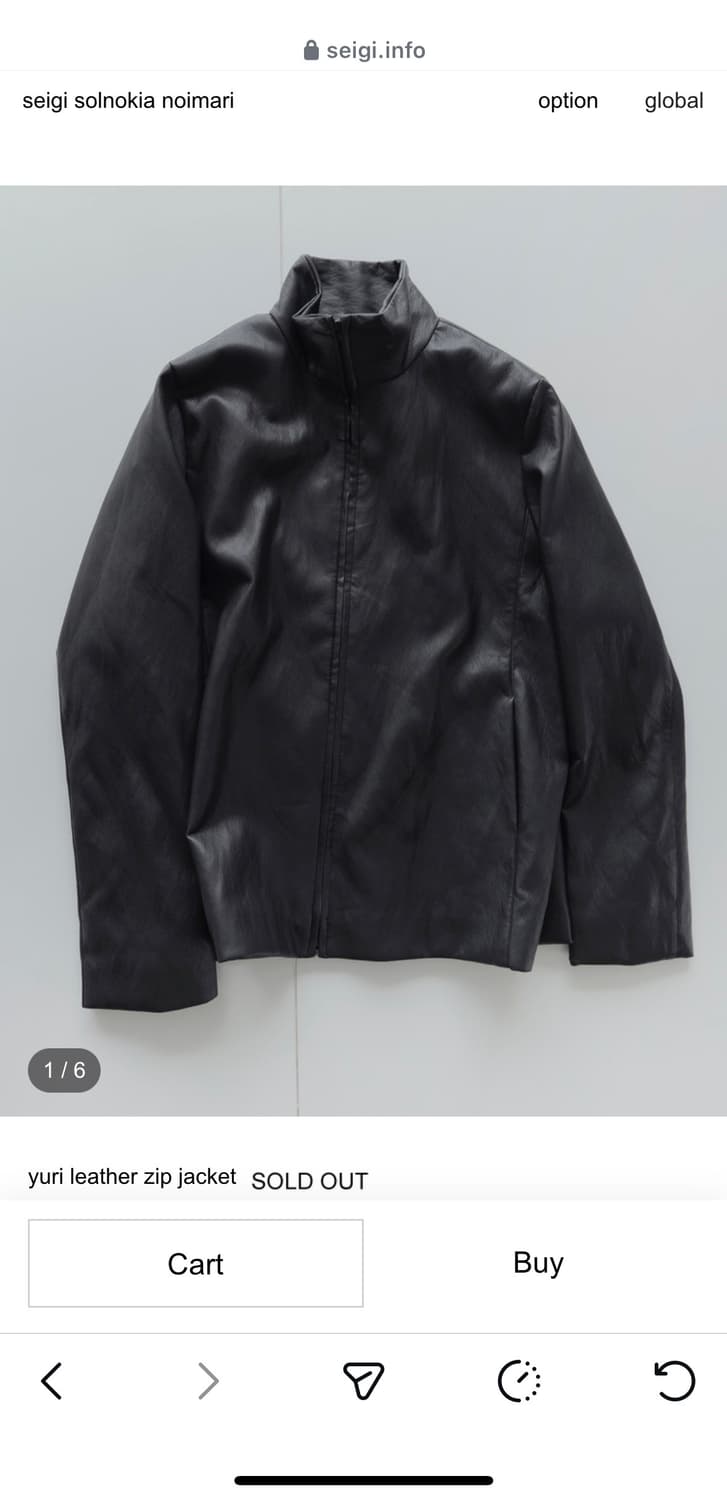The height and width of the screenshot is (1500, 727).
Task: Open the option menu
Action: pos(567,100)
